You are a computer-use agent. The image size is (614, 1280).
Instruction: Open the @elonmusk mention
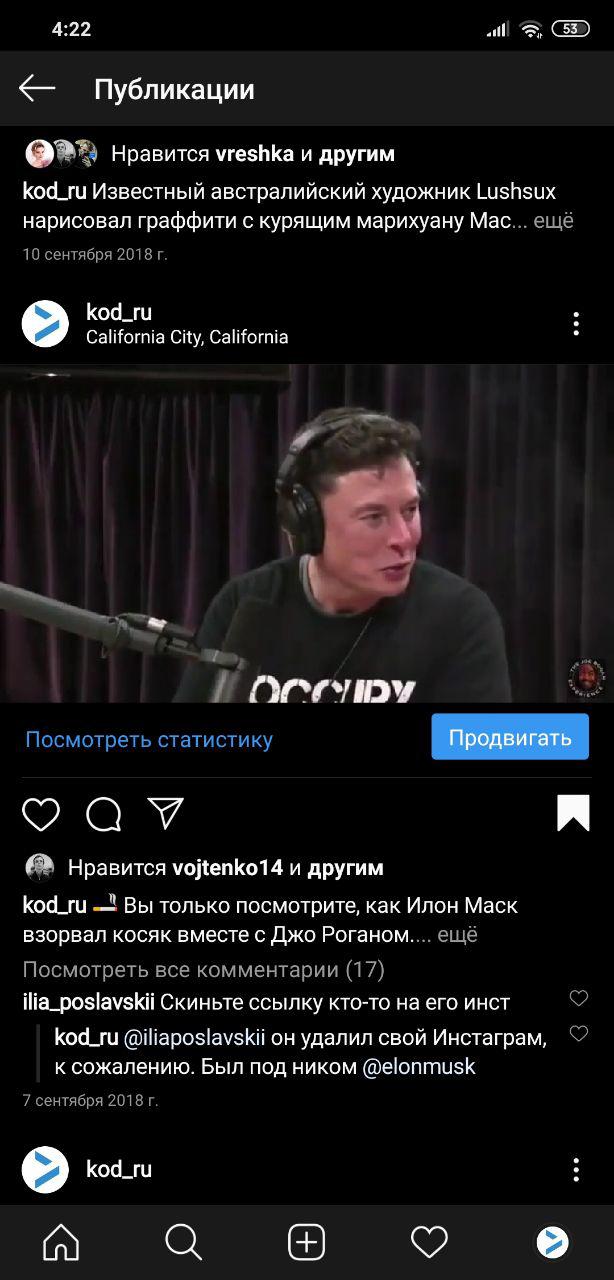(x=419, y=1066)
